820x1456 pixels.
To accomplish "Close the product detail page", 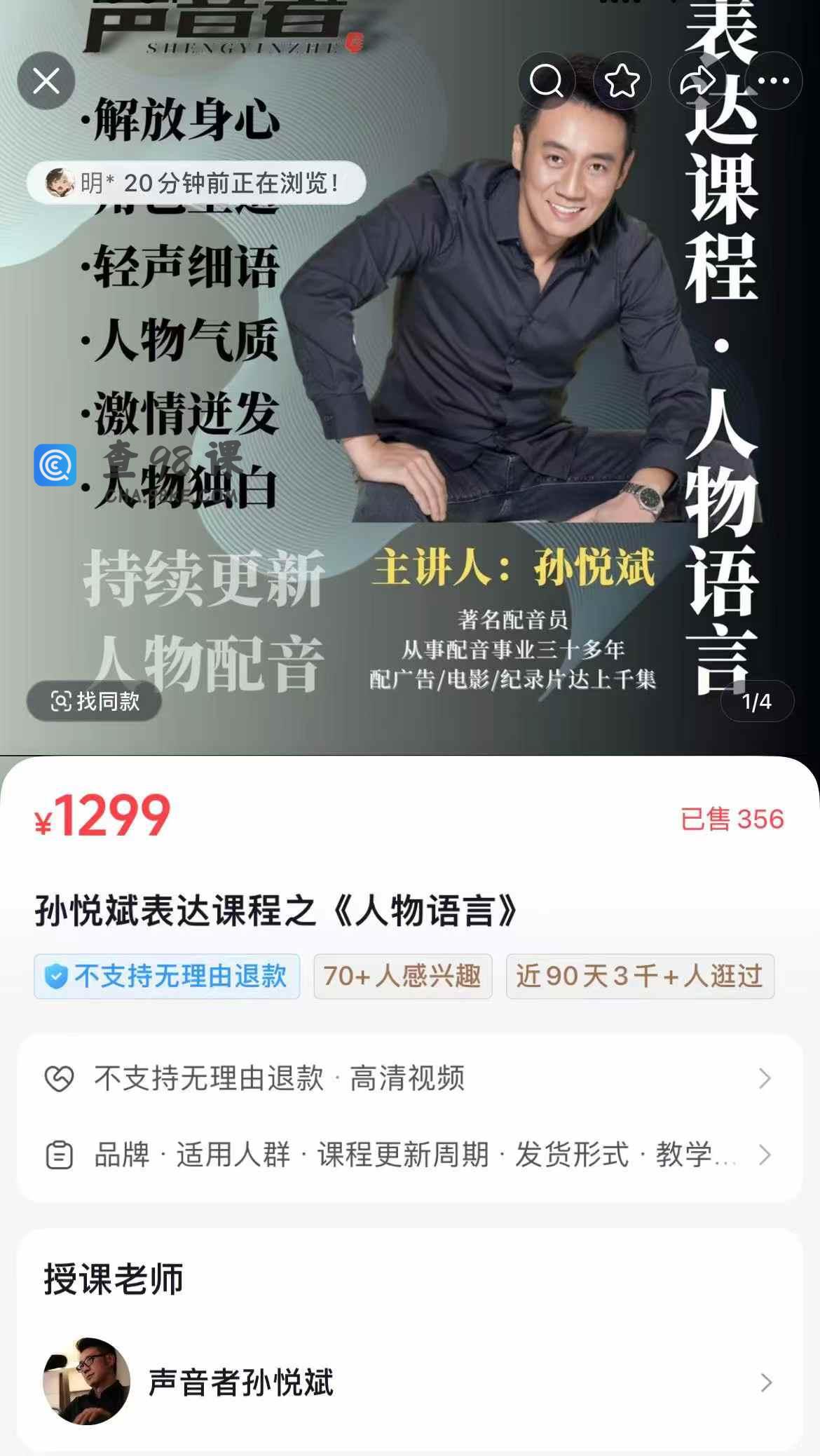I will click(x=46, y=81).
